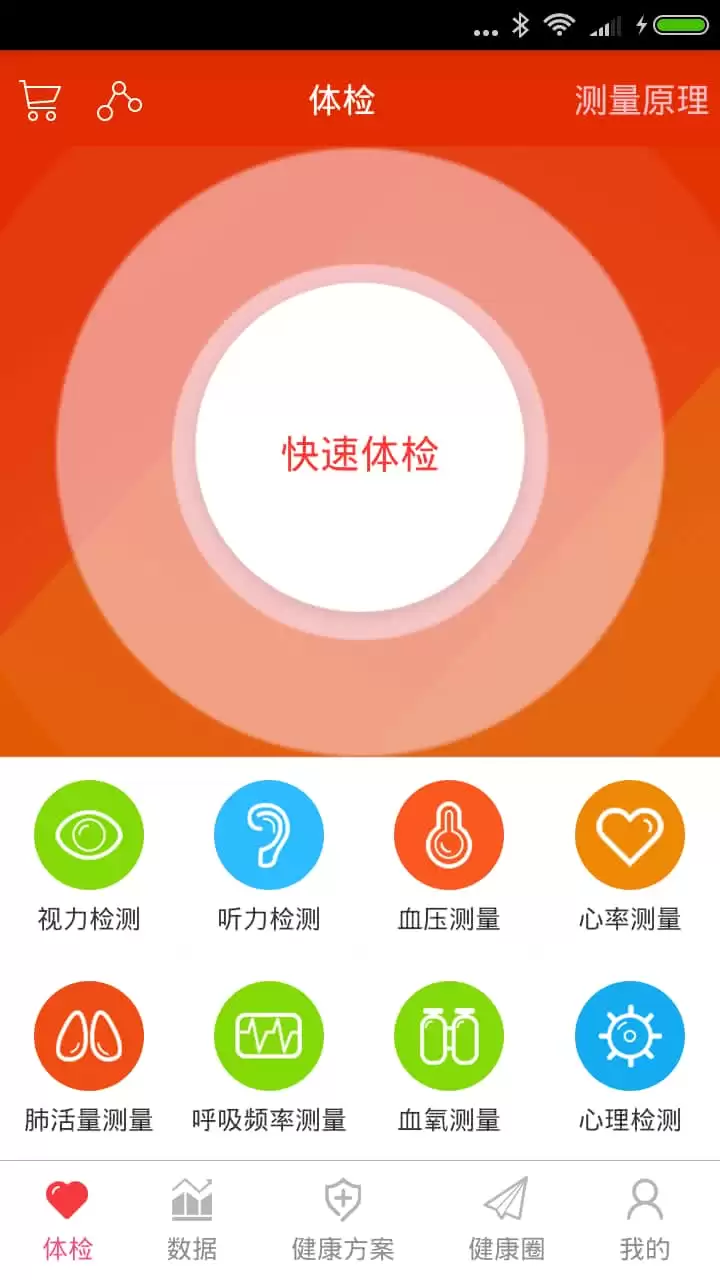
Task: Tap the shield icon above 健康方案
Action: point(342,1196)
